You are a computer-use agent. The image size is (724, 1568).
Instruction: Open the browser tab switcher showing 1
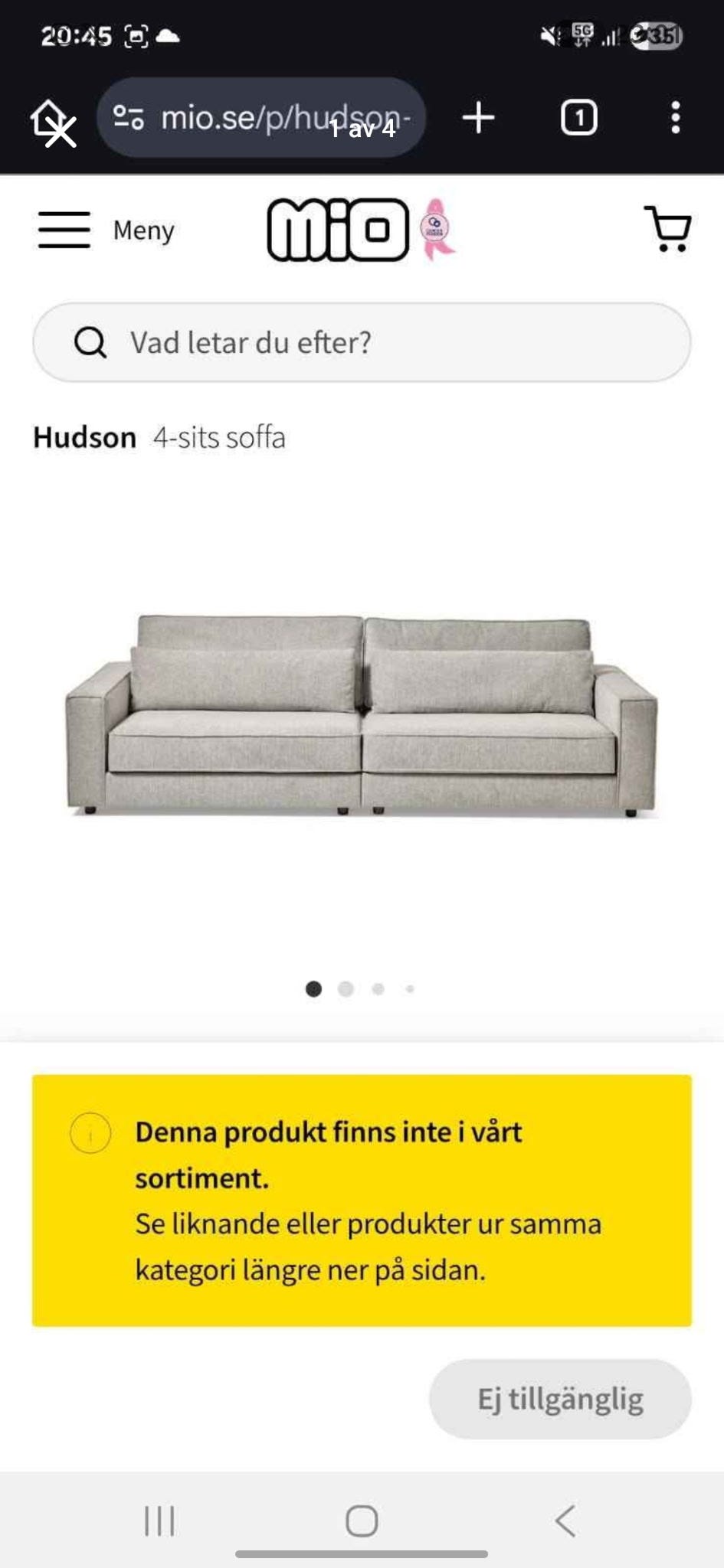579,117
